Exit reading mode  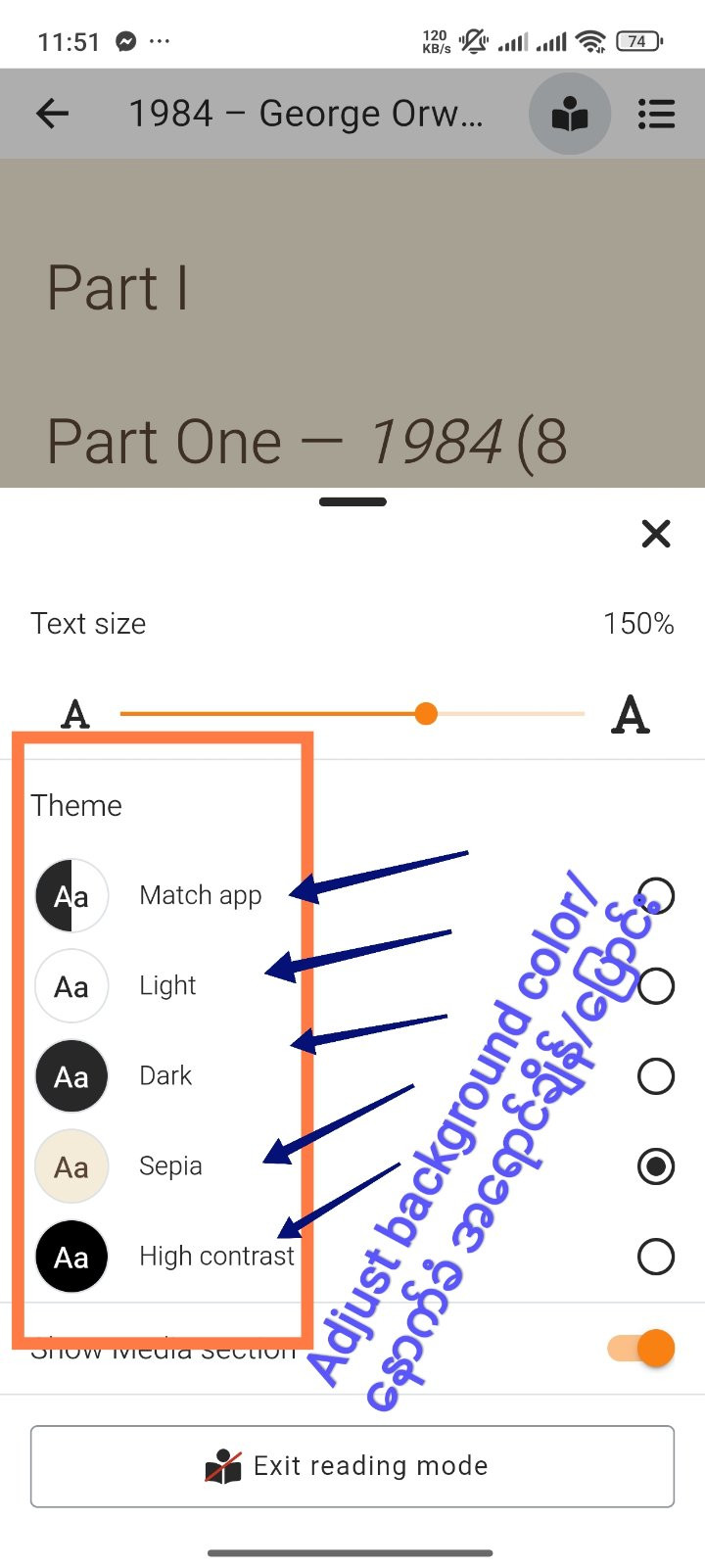point(352,1466)
